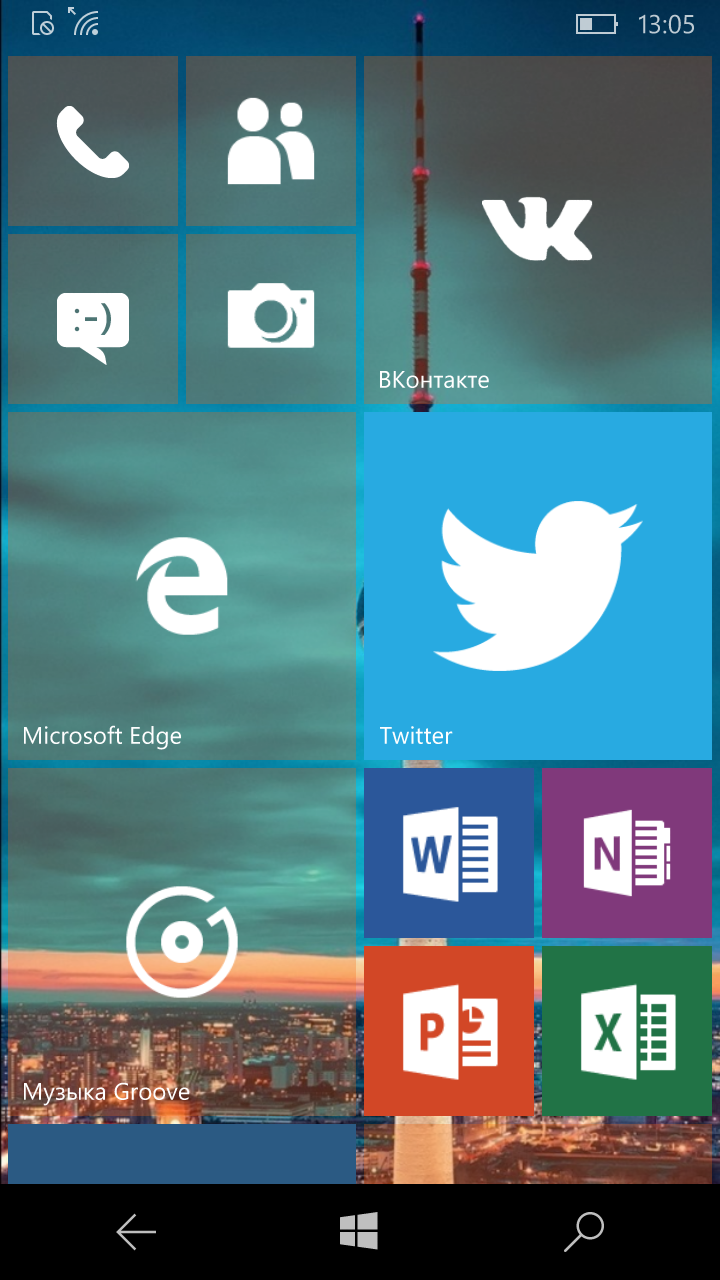Launch the PowerPoint tile
Viewport: 720px width, 1280px height.
(x=449, y=1031)
